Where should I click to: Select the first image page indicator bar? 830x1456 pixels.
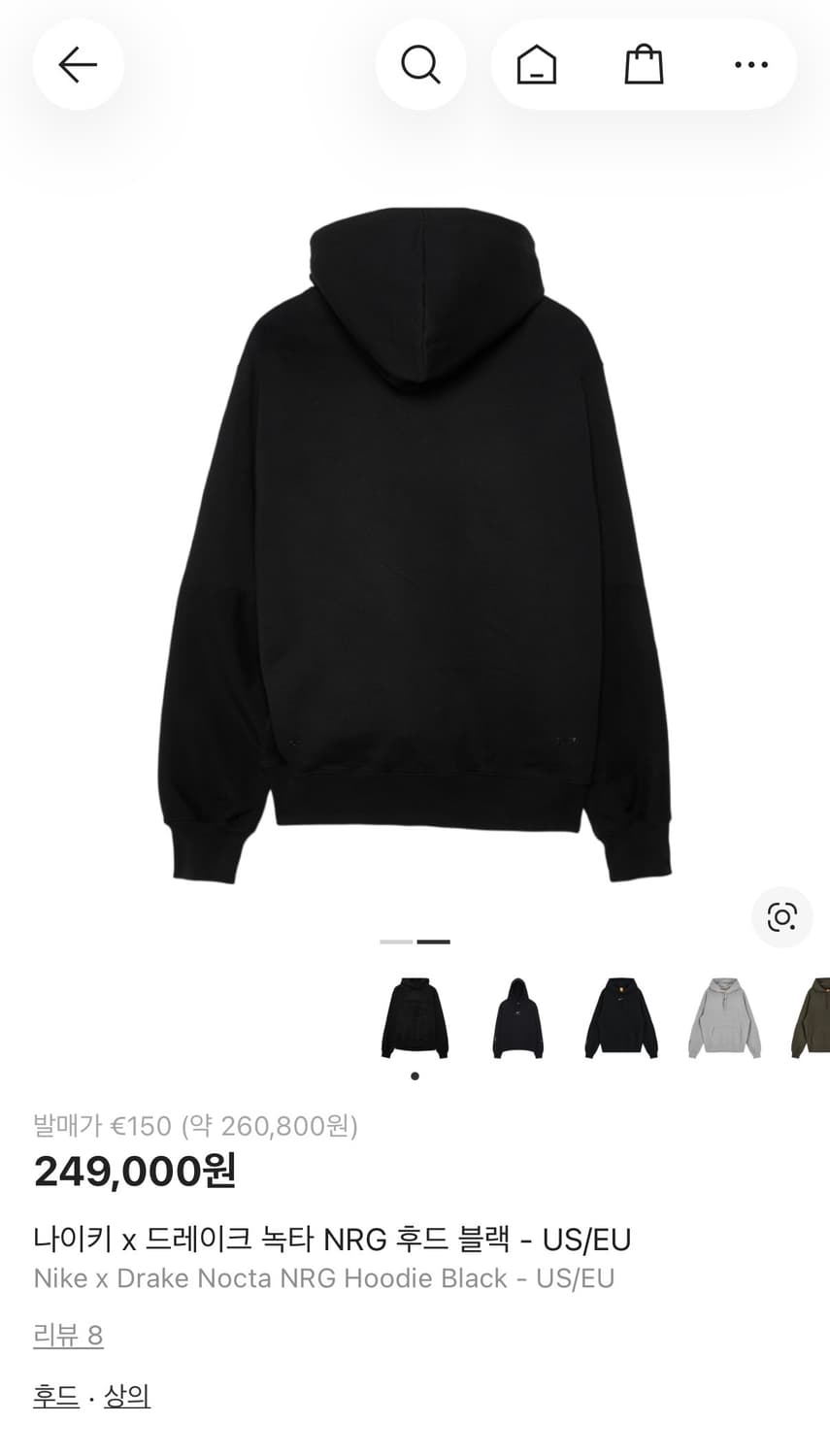click(398, 942)
